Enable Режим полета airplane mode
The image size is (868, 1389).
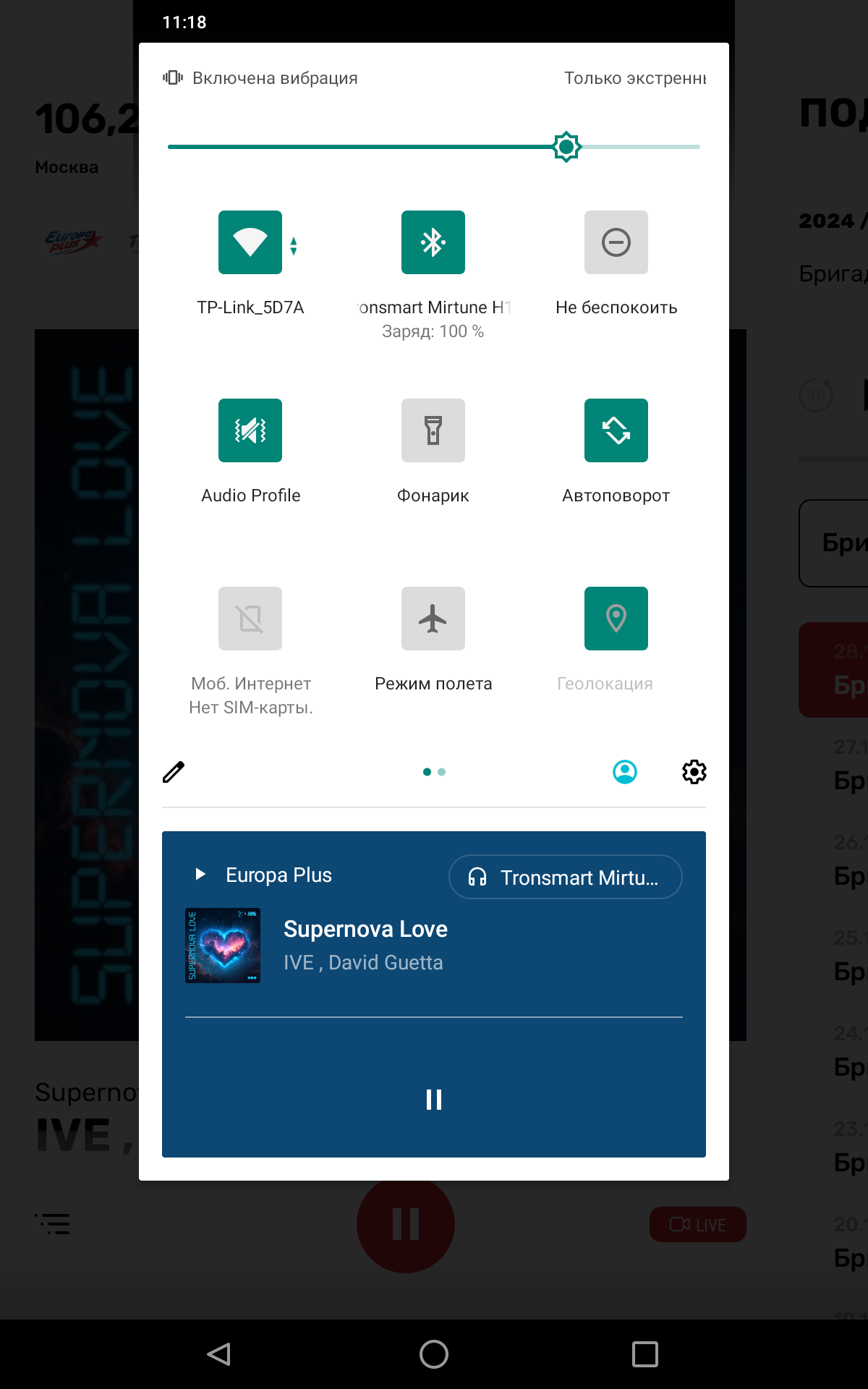pyautogui.click(x=433, y=619)
